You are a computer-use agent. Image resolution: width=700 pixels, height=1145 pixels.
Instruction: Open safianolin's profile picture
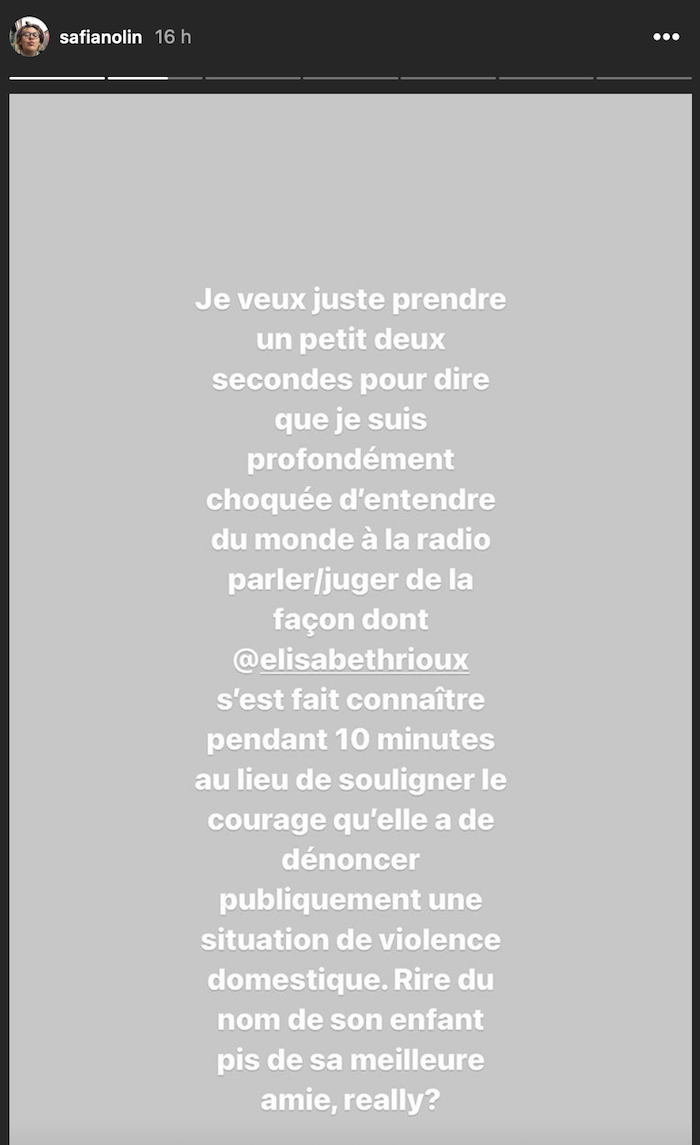pos(29,37)
